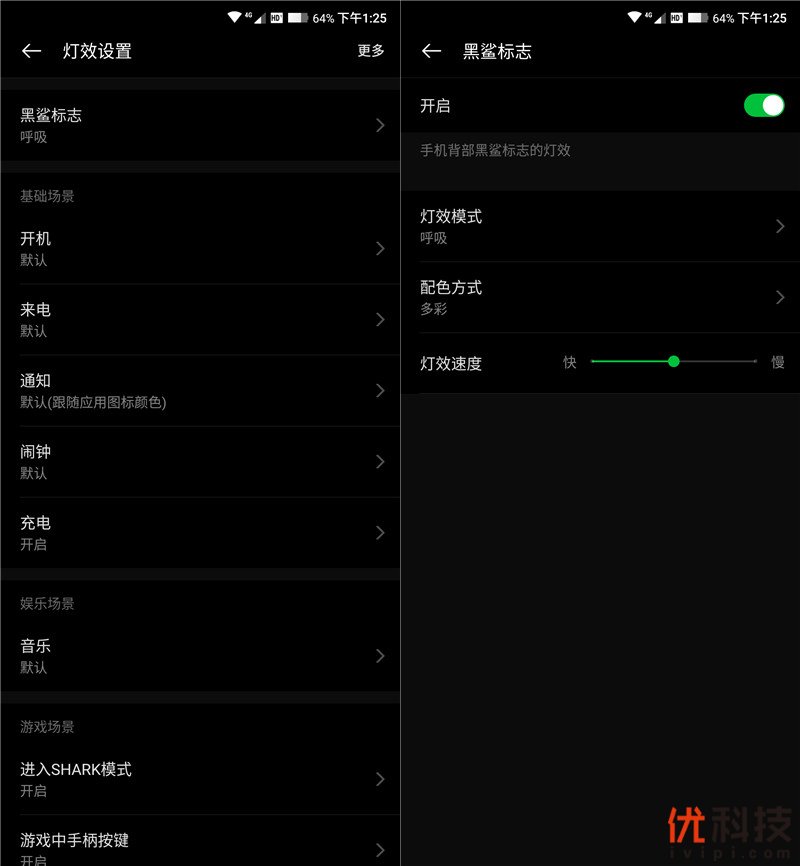The width and height of the screenshot is (800, 866).
Task: Open the 更多 menu at the top right
Action: click(370, 51)
